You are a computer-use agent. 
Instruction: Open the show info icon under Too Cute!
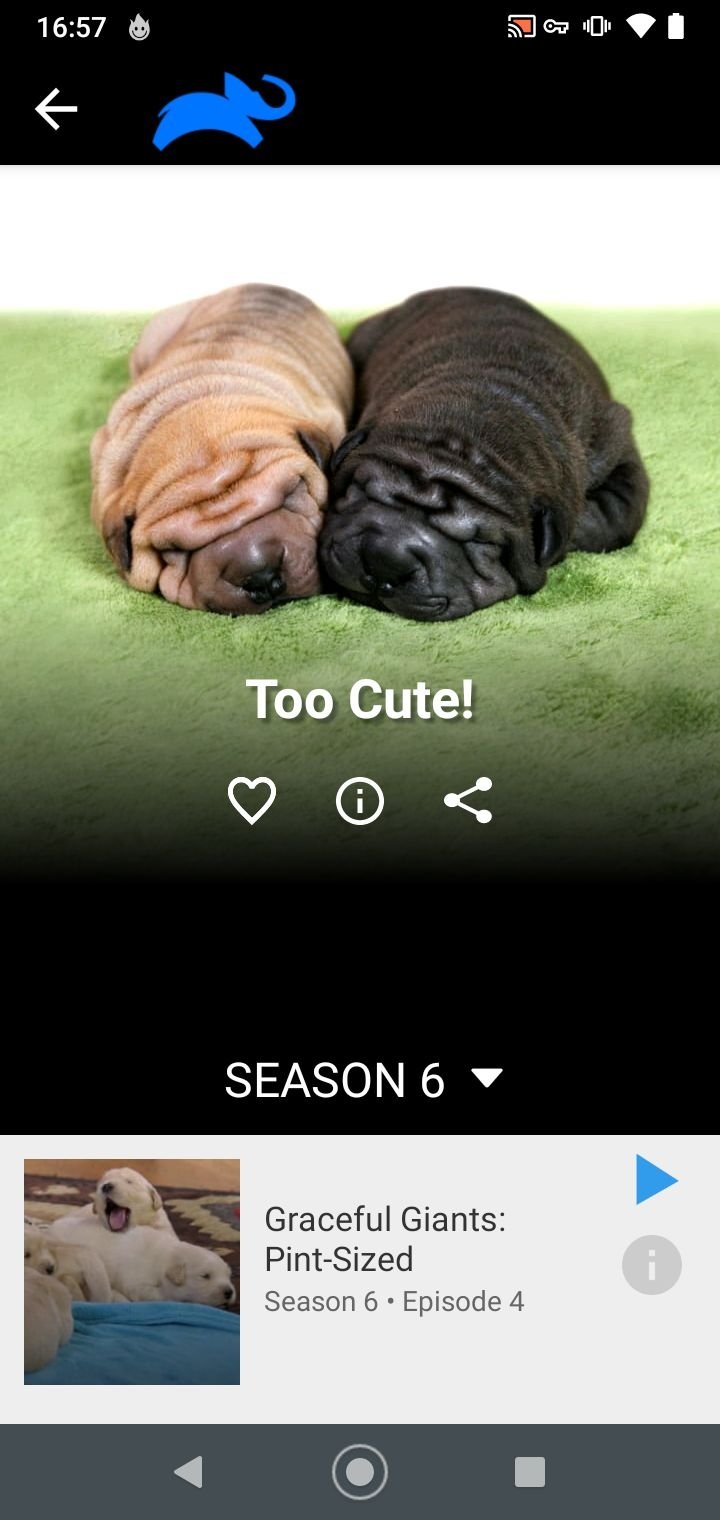coord(360,801)
